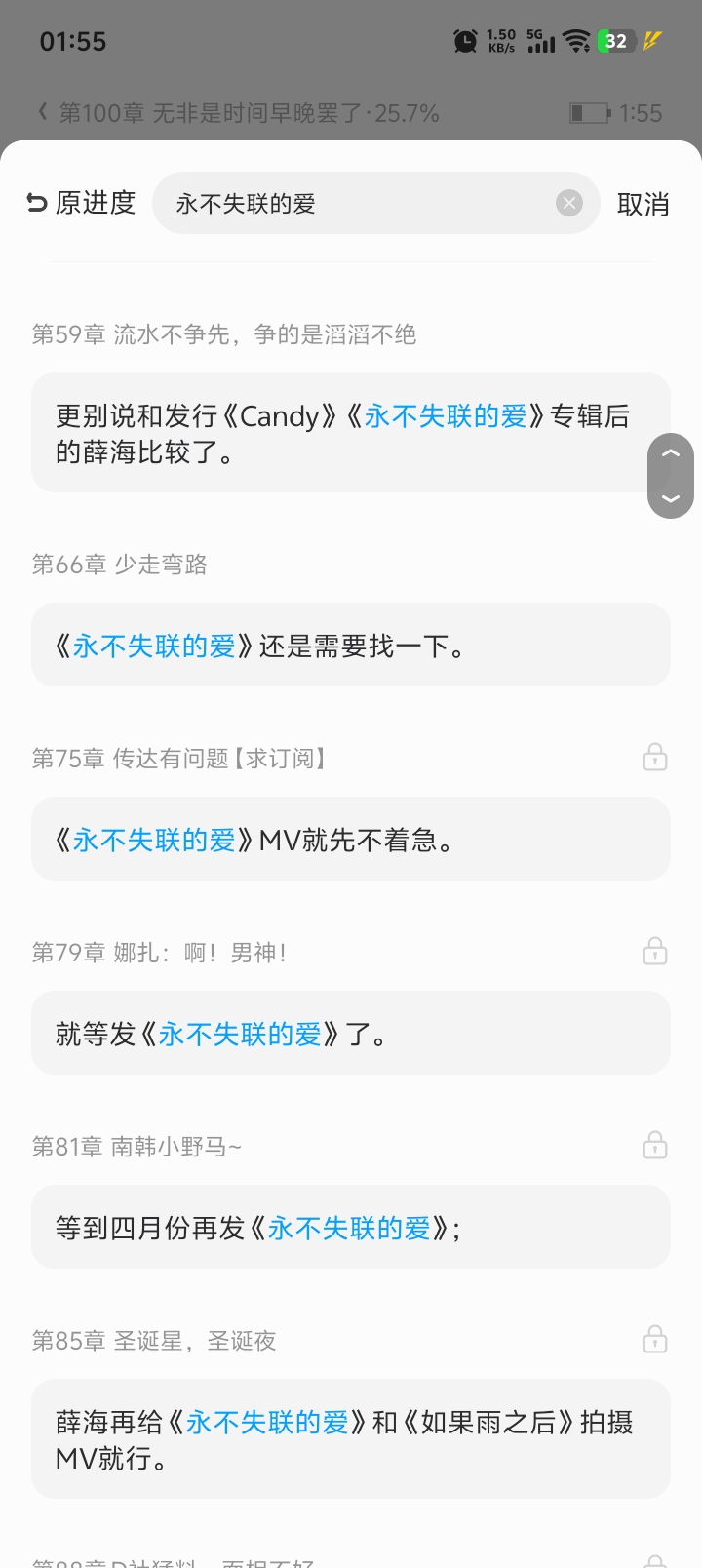
Task: Open the search result in 第75章
Action: pyautogui.click(x=350, y=840)
